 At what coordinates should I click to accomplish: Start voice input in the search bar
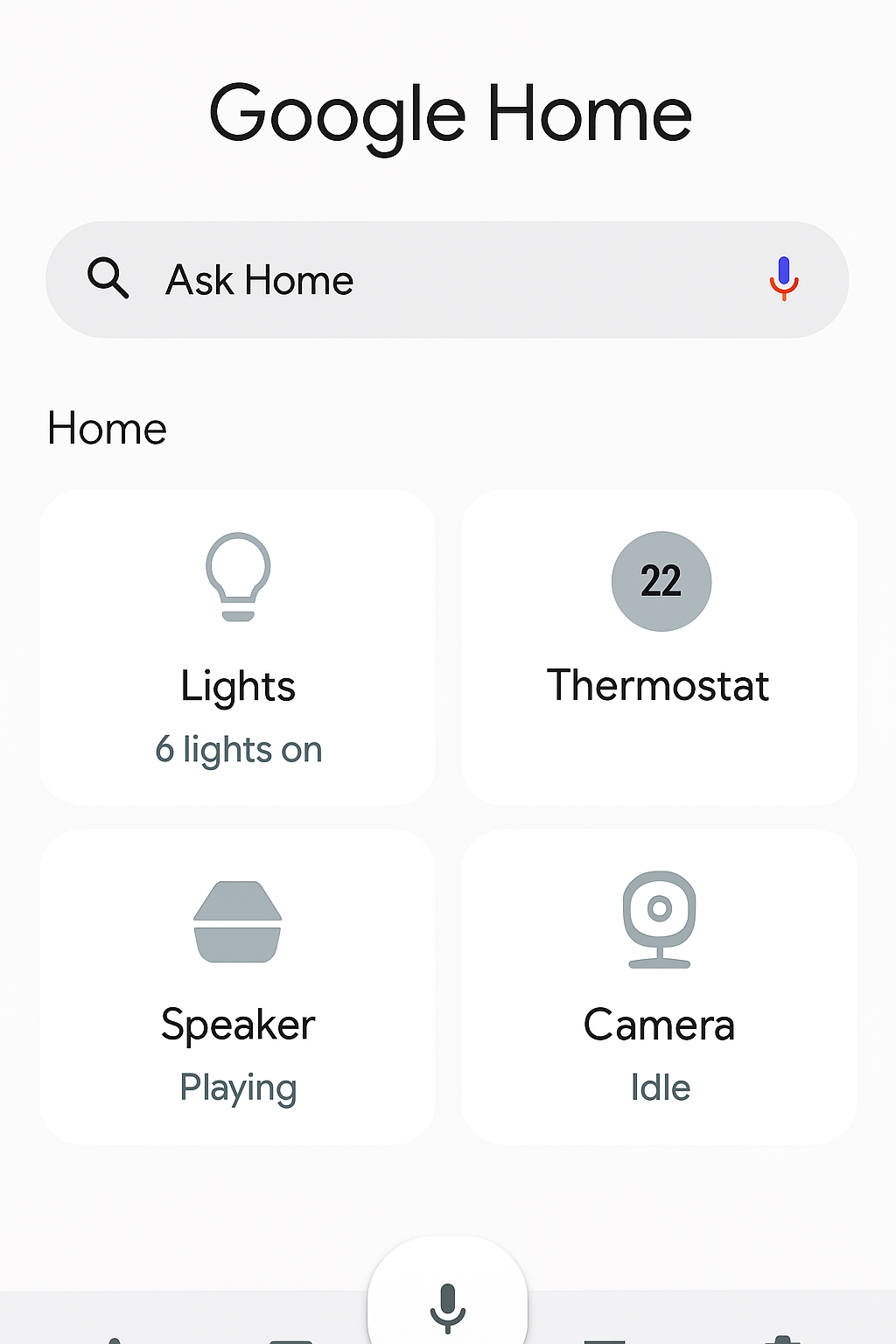click(784, 279)
